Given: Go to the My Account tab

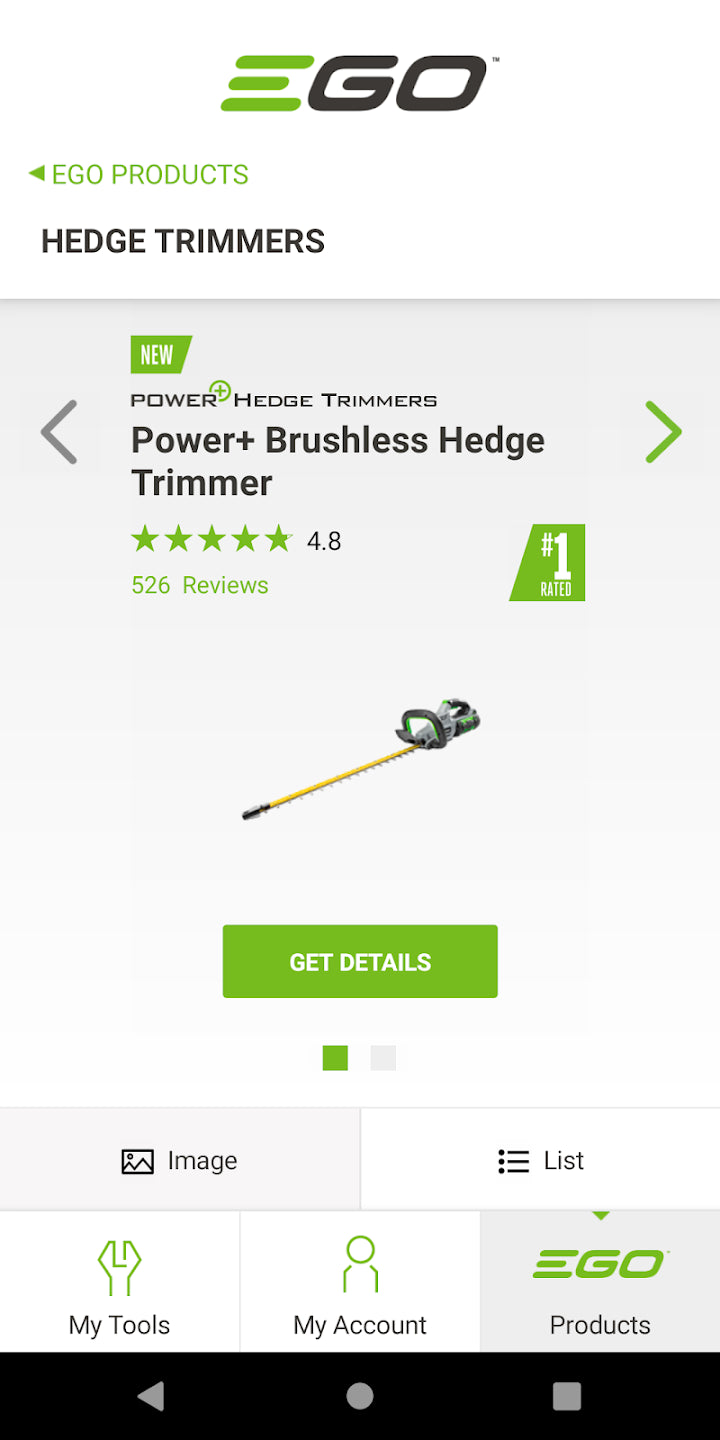Looking at the screenshot, I should point(360,1283).
